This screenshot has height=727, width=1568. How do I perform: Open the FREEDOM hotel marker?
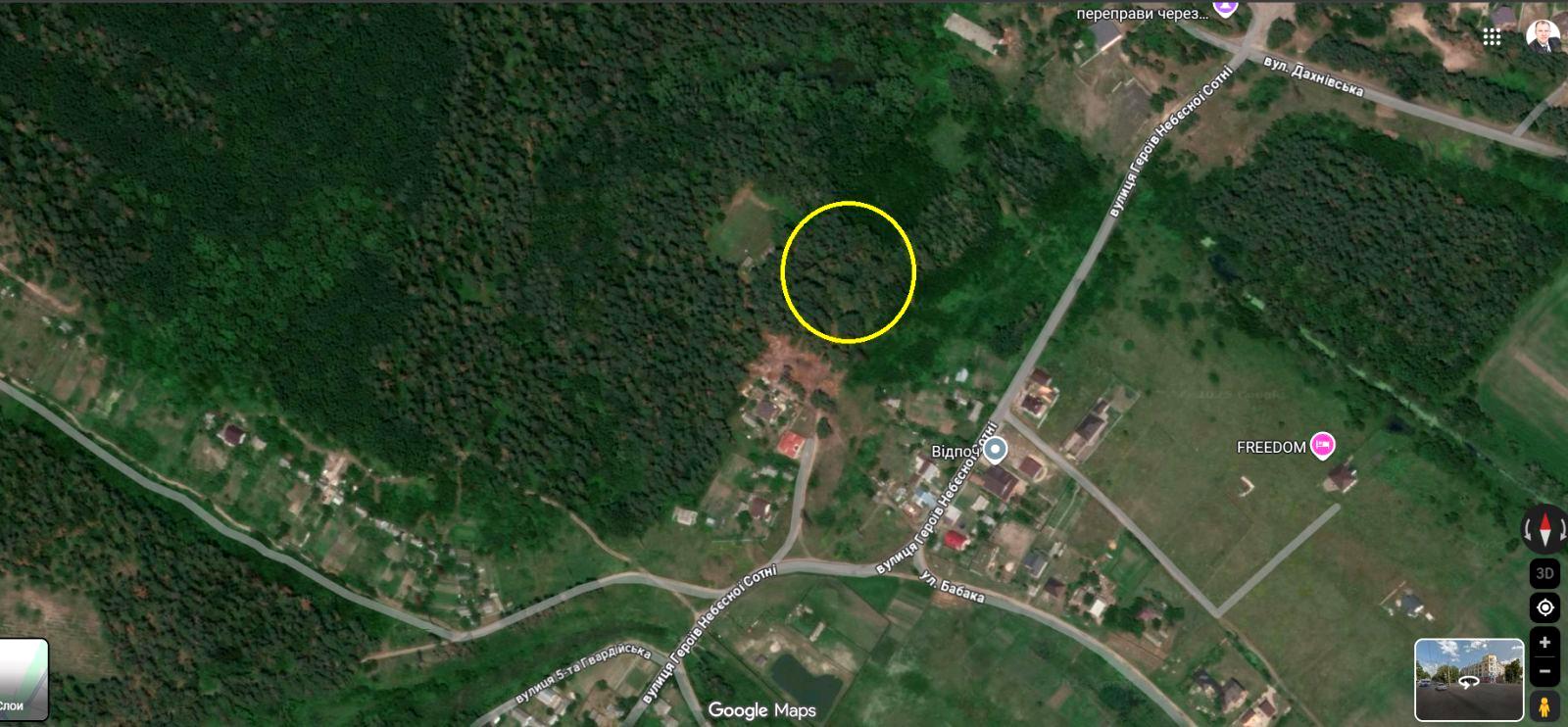pos(1322,446)
